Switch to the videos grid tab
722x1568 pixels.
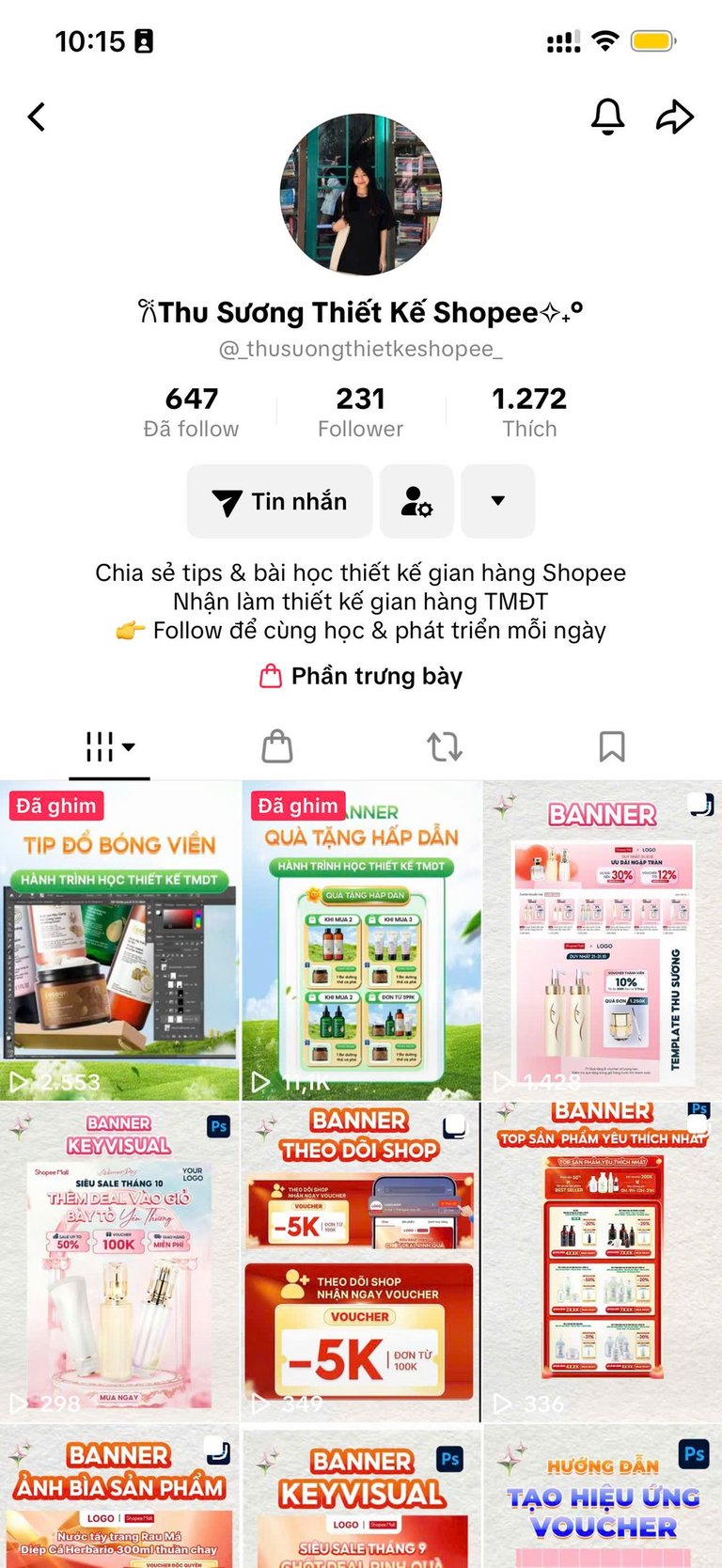pyautogui.click(x=109, y=747)
